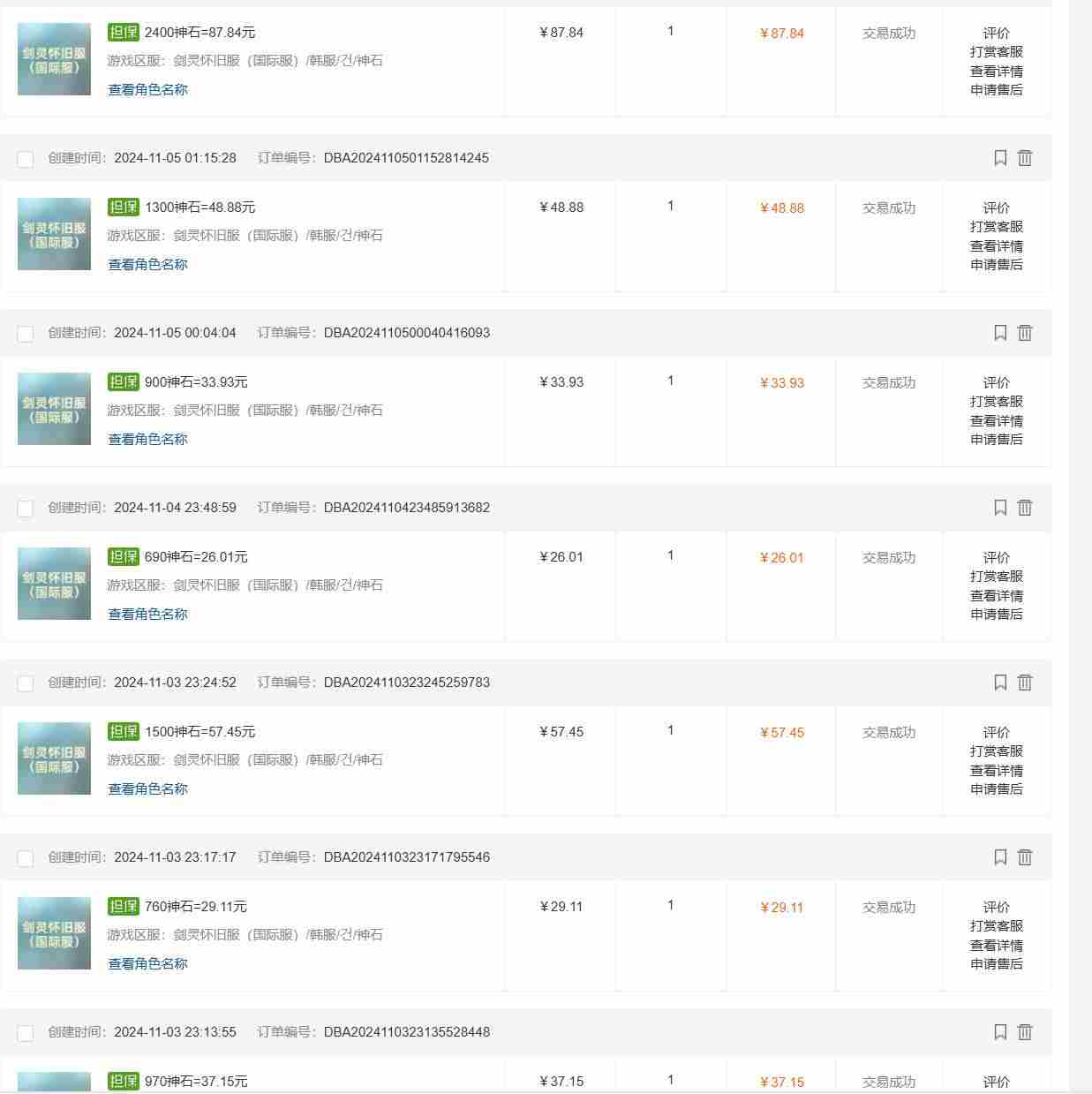Apply for after-sales on 1300神石 order
The width and height of the screenshot is (1092, 1094).
pos(996,265)
